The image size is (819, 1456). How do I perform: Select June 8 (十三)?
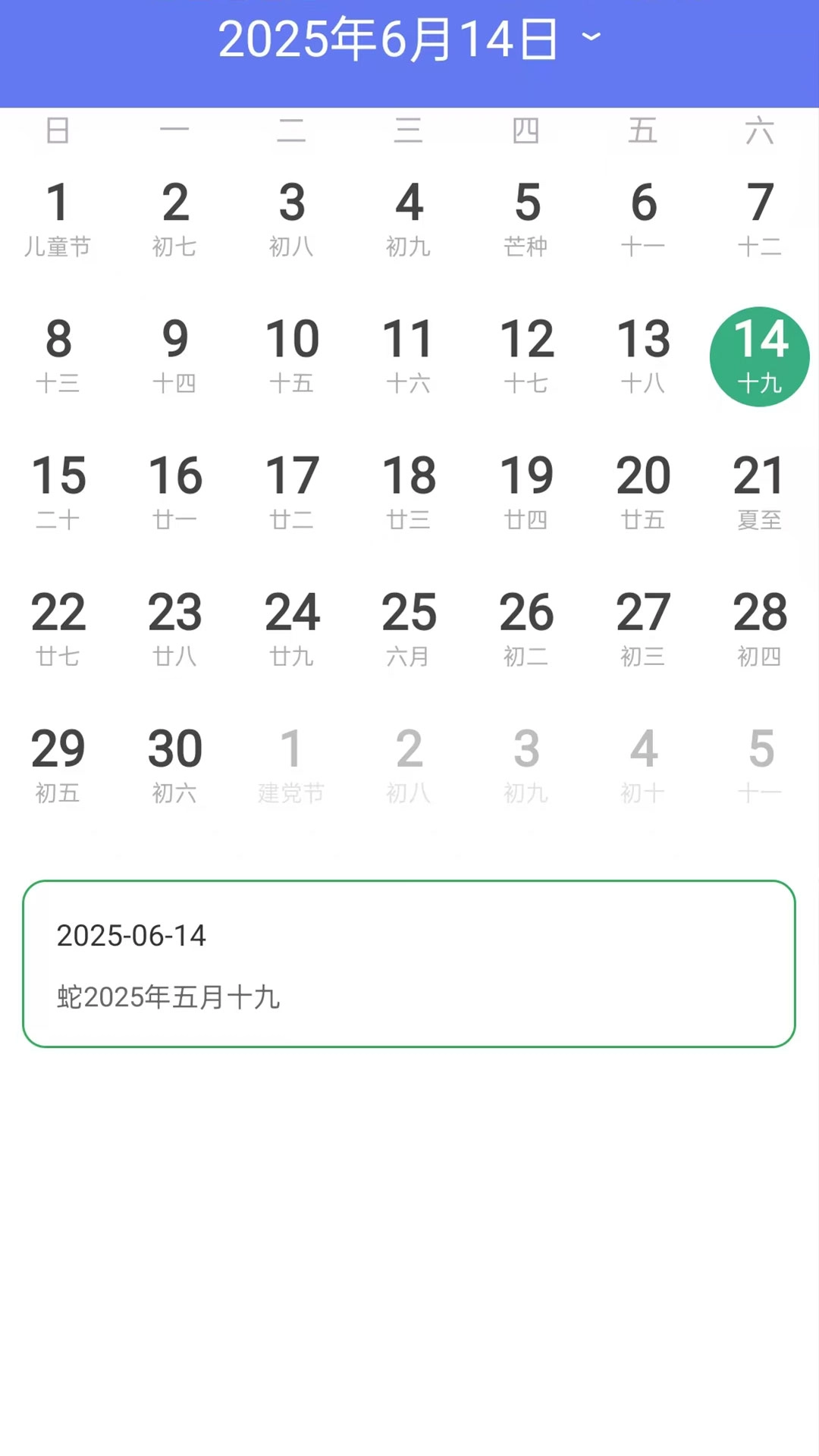click(58, 356)
